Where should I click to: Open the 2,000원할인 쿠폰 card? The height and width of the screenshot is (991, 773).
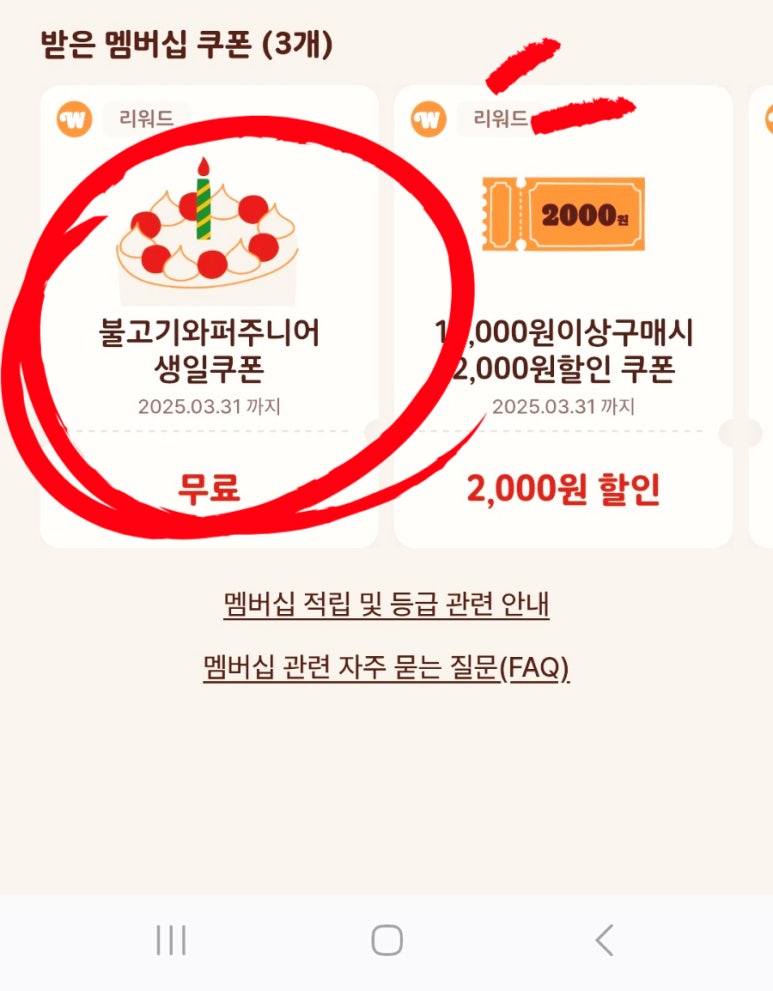click(x=563, y=330)
